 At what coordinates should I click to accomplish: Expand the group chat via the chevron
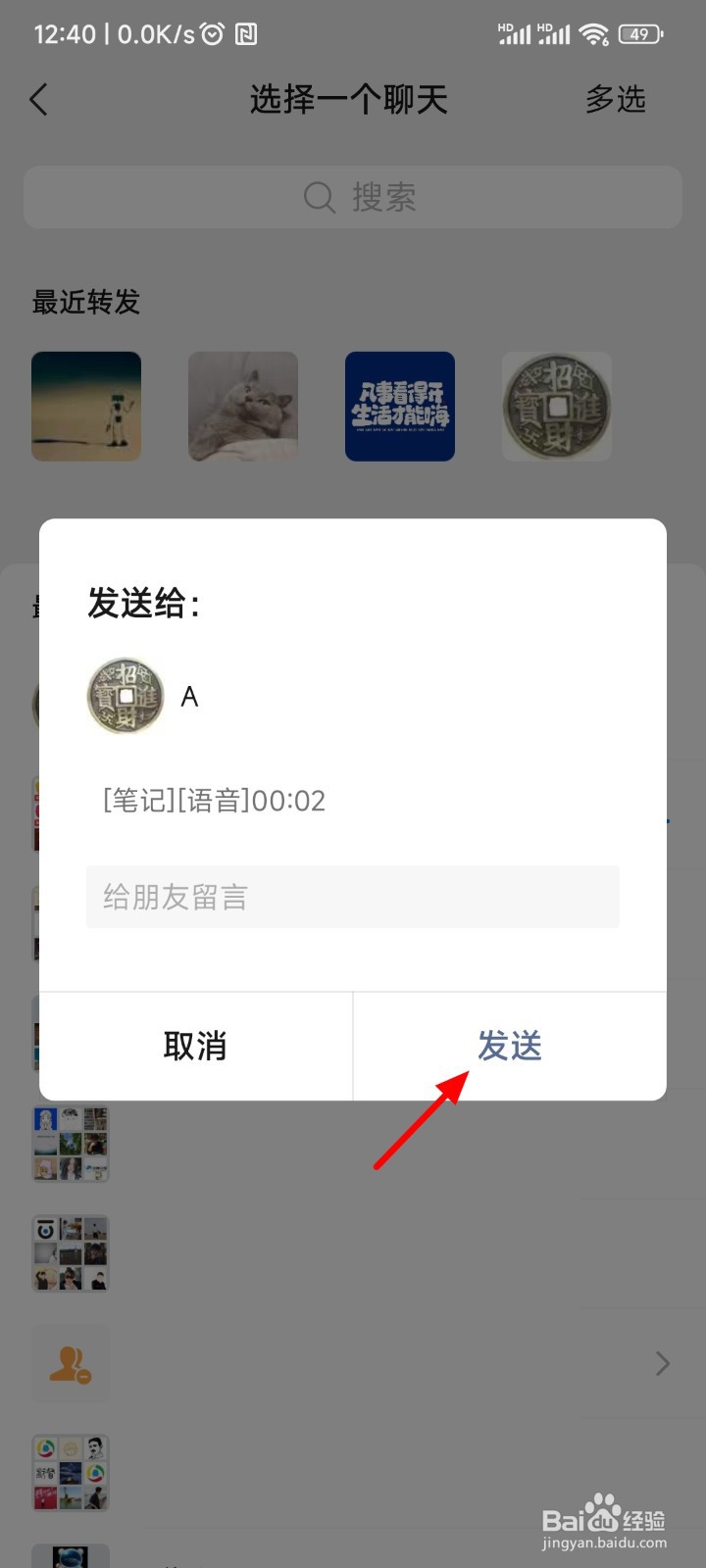(664, 1362)
